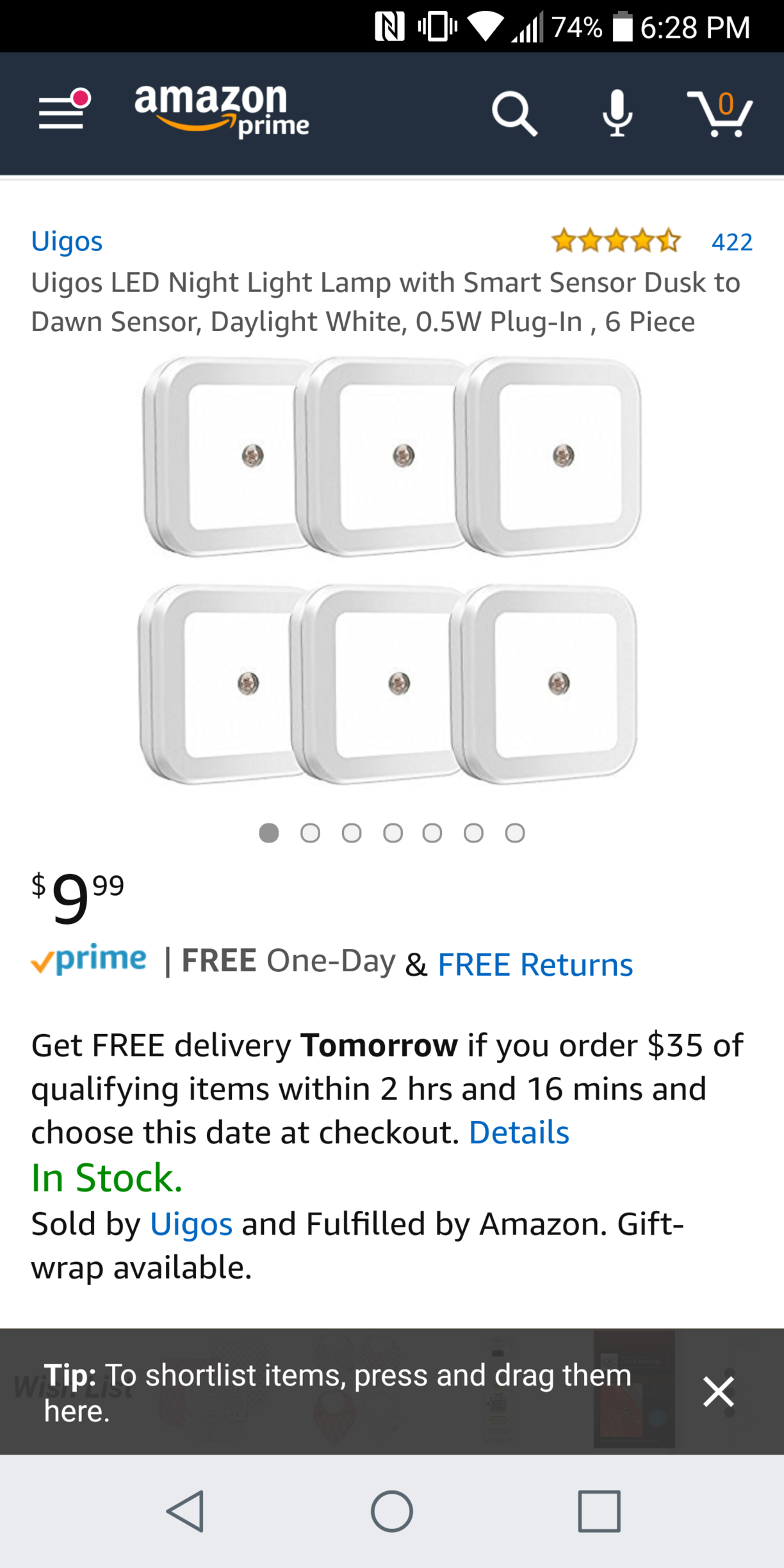Viewport: 784px width, 1568px height.
Task: Go back using system navigation
Action: [186, 1511]
